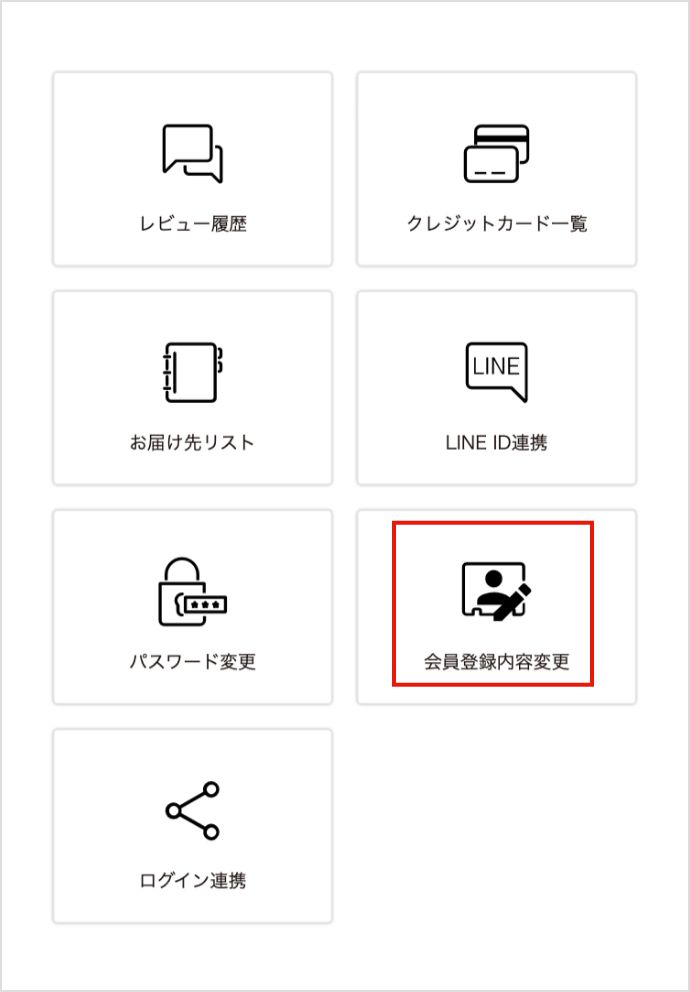Open クレジットカード一覧 credit card list
The image size is (690, 992).
coord(496,169)
